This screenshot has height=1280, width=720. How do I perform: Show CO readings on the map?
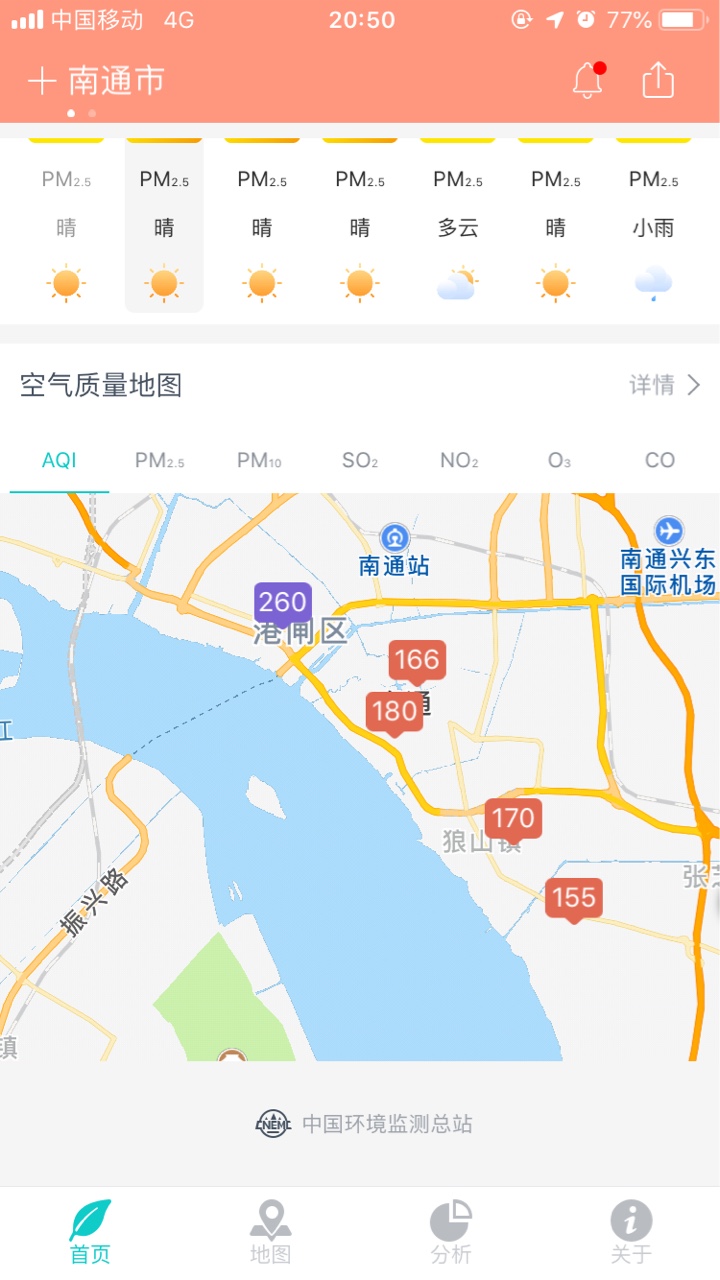pyautogui.click(x=660, y=461)
